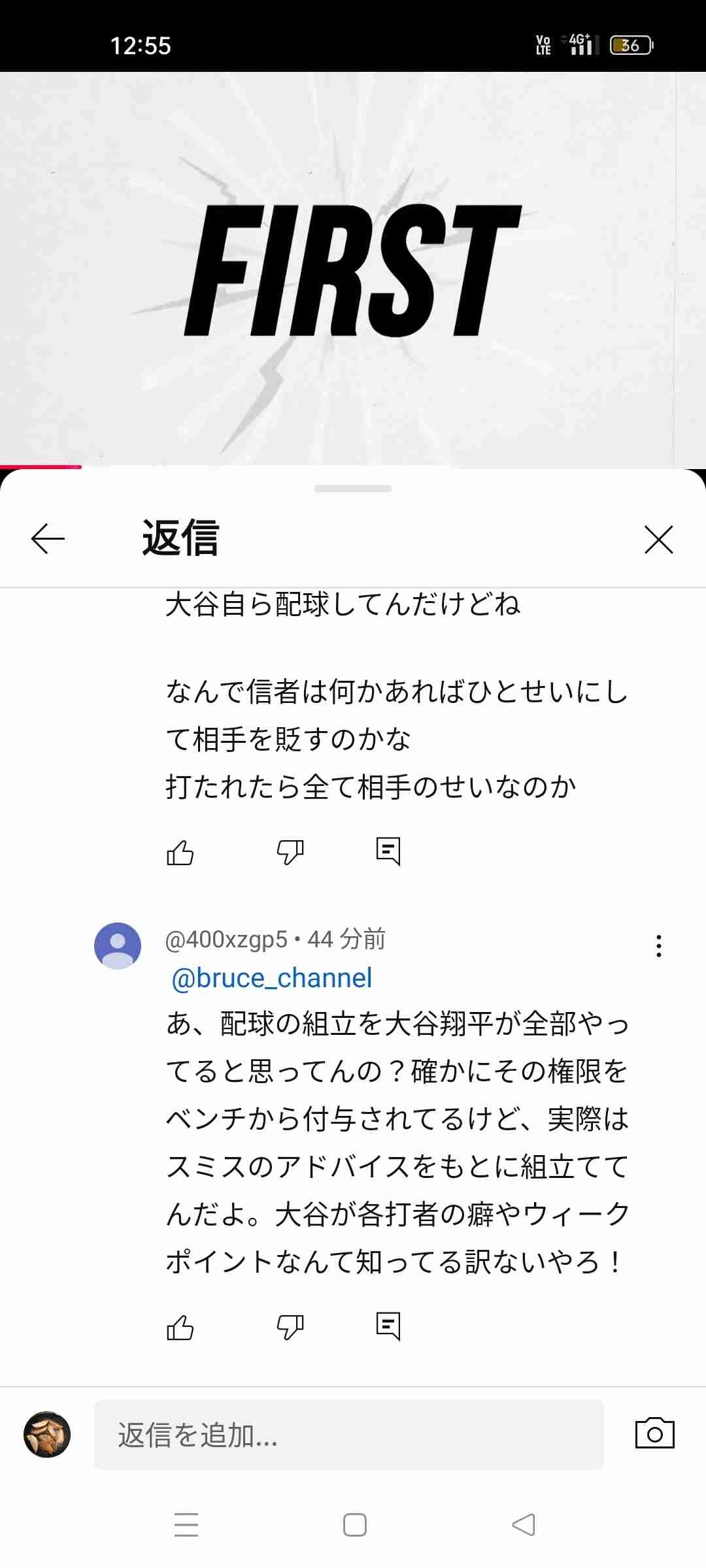Like @400xzgp5's reply

[x=180, y=1327]
